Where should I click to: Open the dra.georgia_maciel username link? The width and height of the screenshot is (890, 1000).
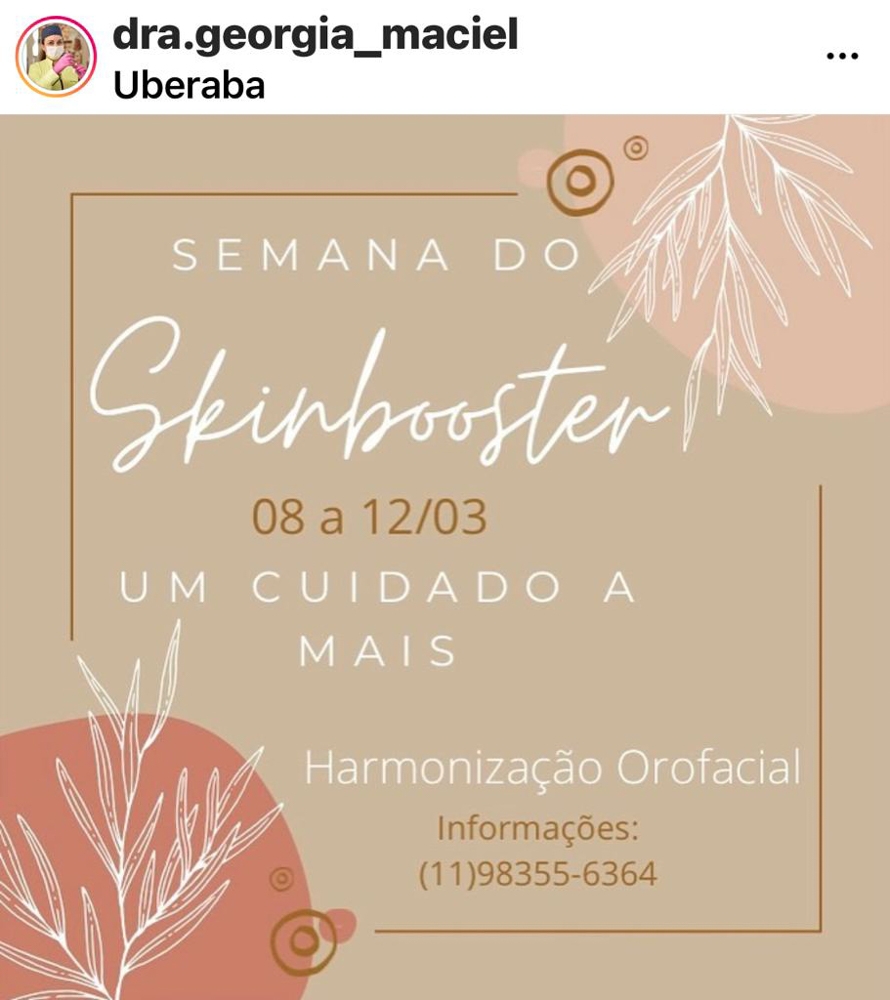coord(316,35)
